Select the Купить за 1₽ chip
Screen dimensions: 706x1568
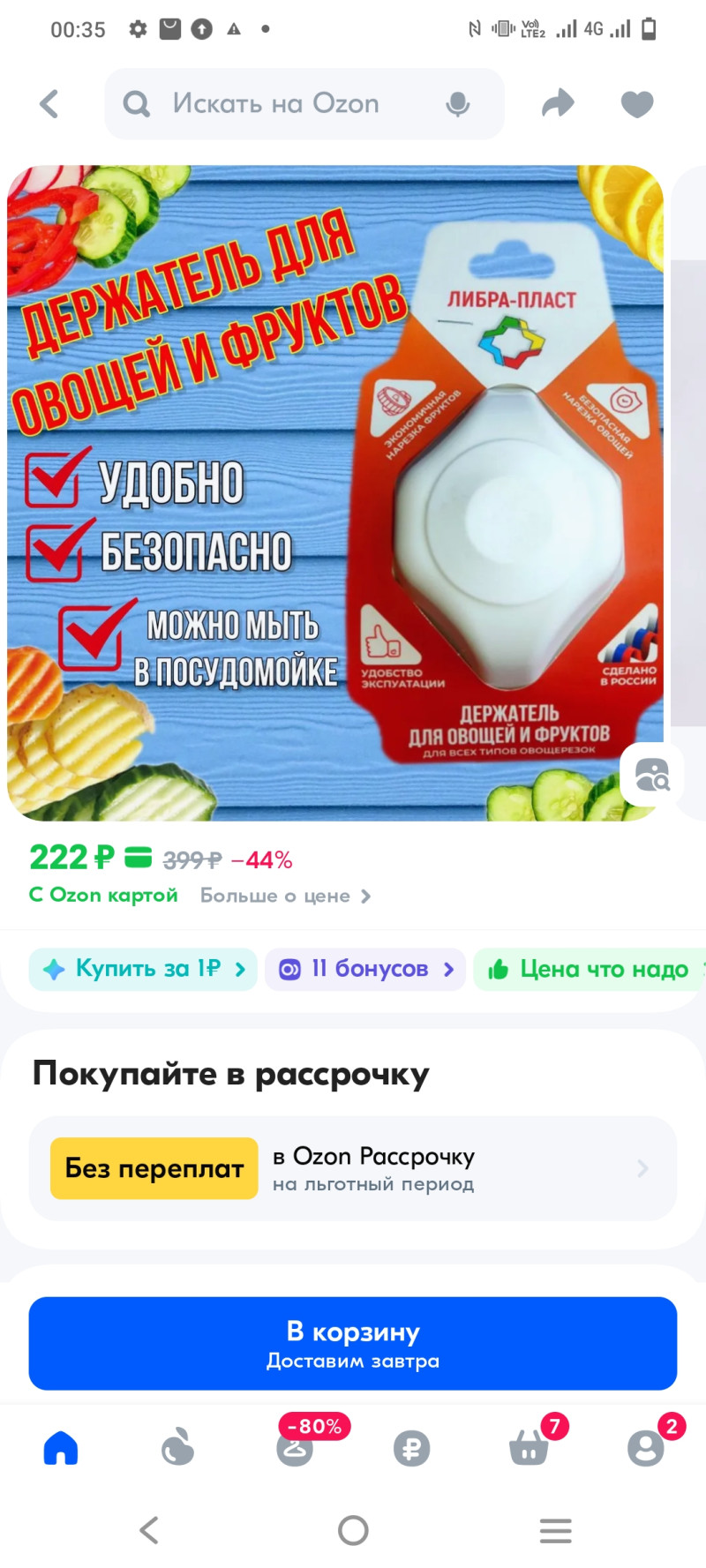tap(143, 969)
